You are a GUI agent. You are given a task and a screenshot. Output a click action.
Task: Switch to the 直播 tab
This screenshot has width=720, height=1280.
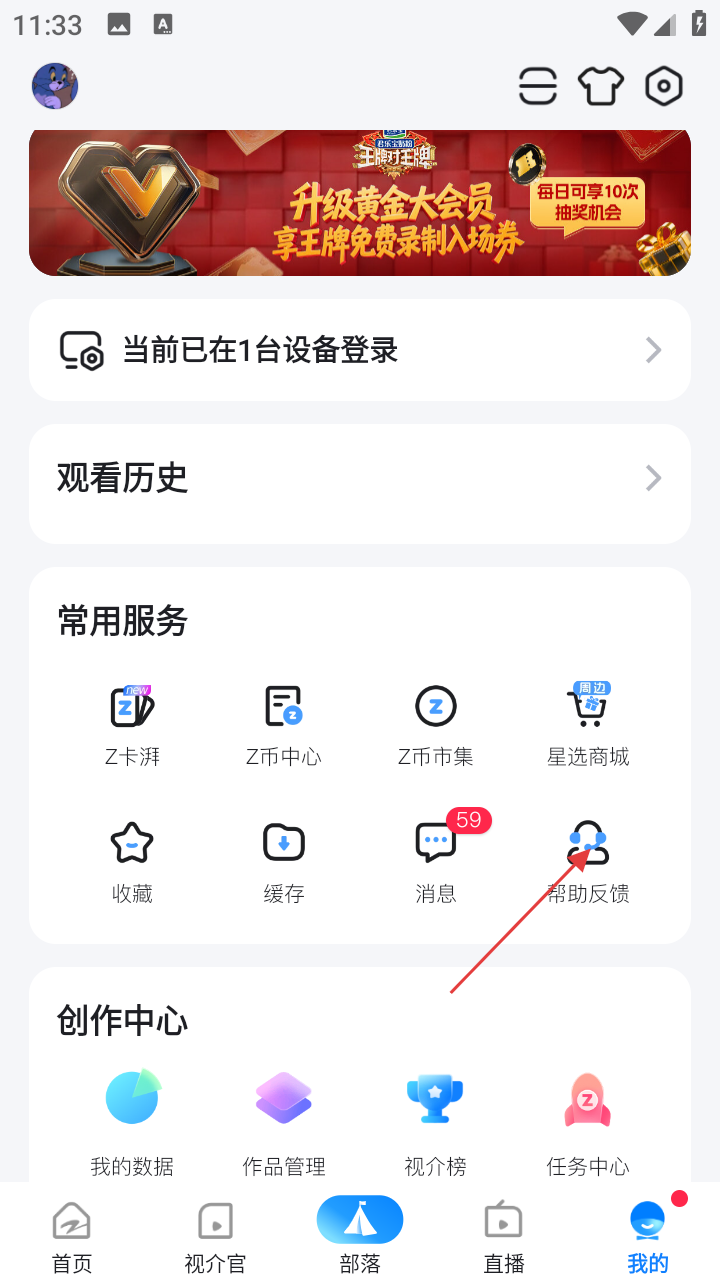(504, 1238)
